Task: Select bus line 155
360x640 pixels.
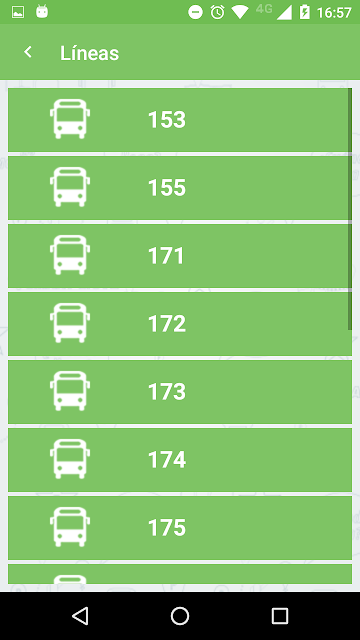Action: (x=180, y=188)
